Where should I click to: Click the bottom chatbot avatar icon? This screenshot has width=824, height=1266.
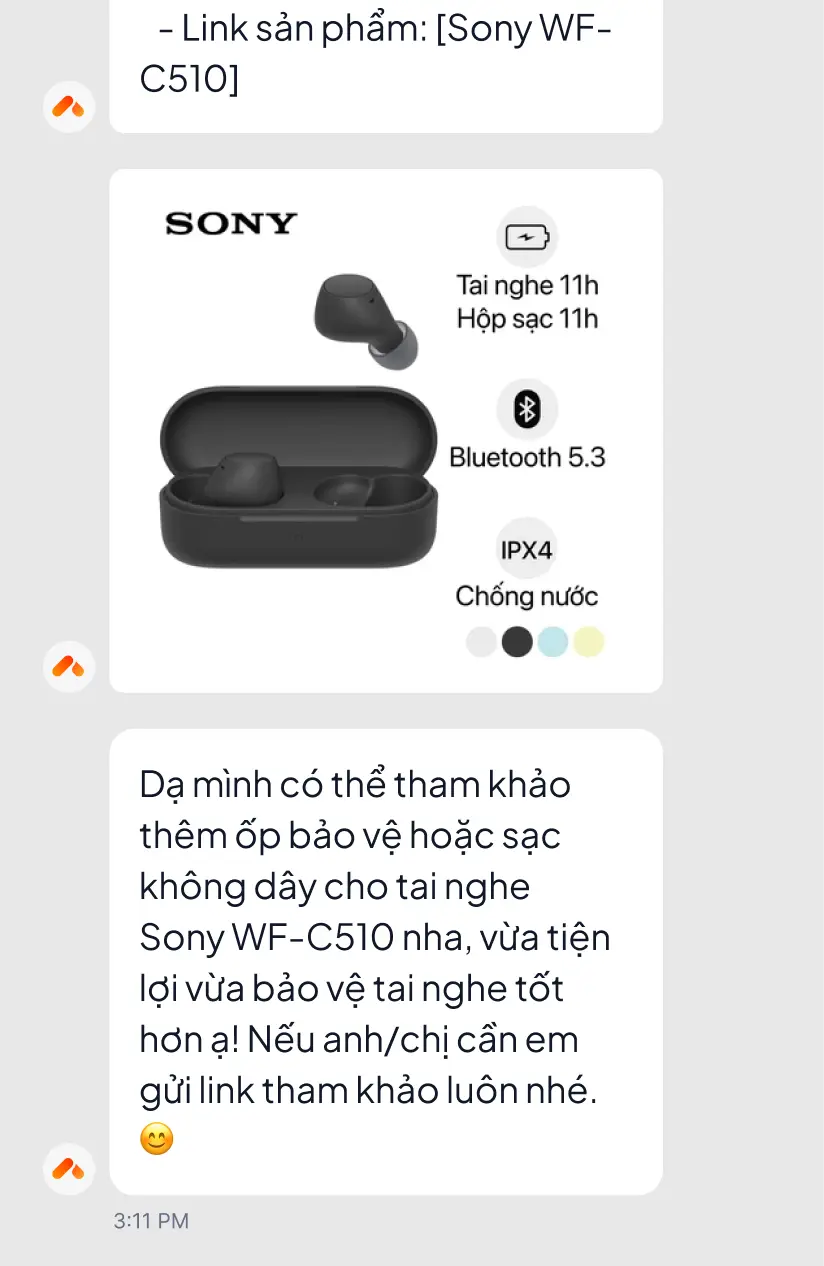(x=69, y=1169)
